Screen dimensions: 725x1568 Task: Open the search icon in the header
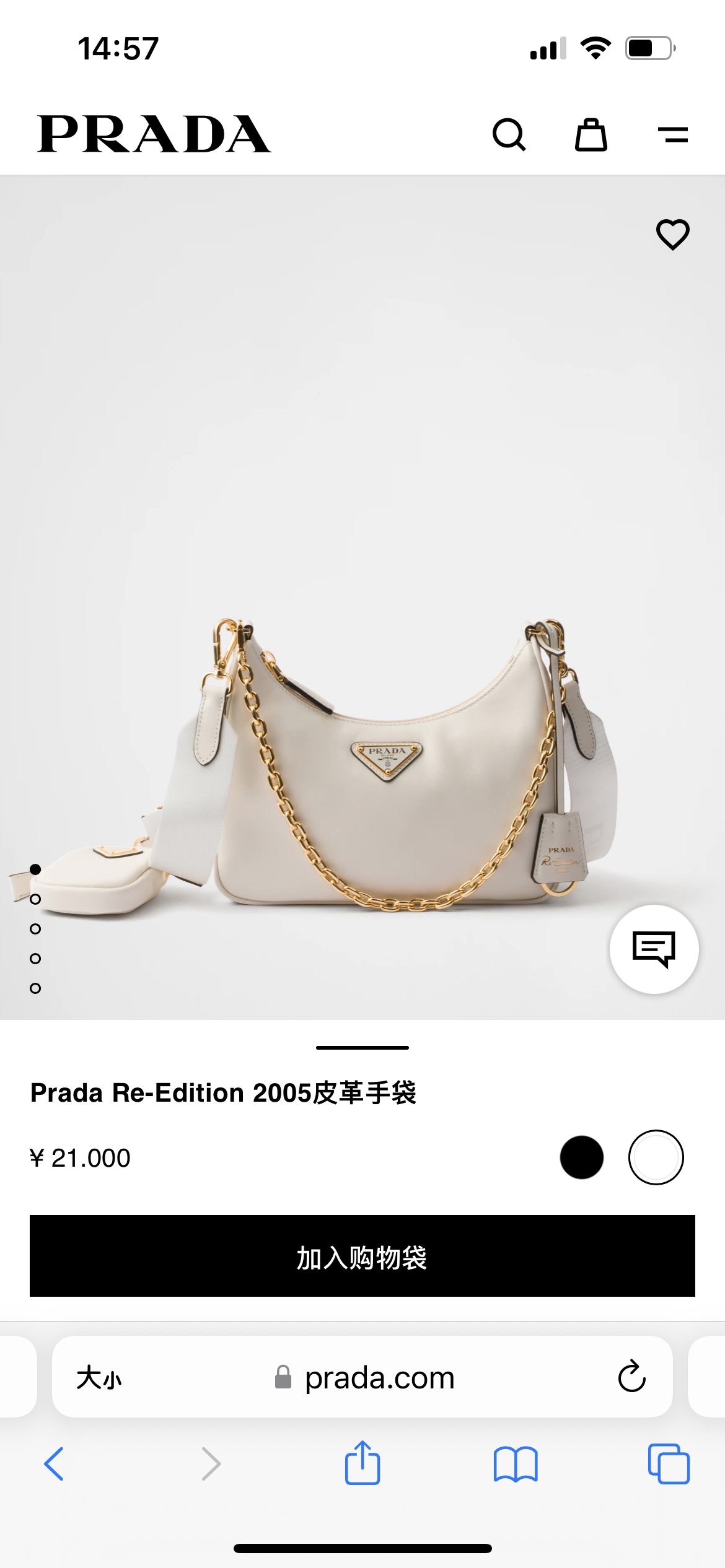click(x=509, y=134)
